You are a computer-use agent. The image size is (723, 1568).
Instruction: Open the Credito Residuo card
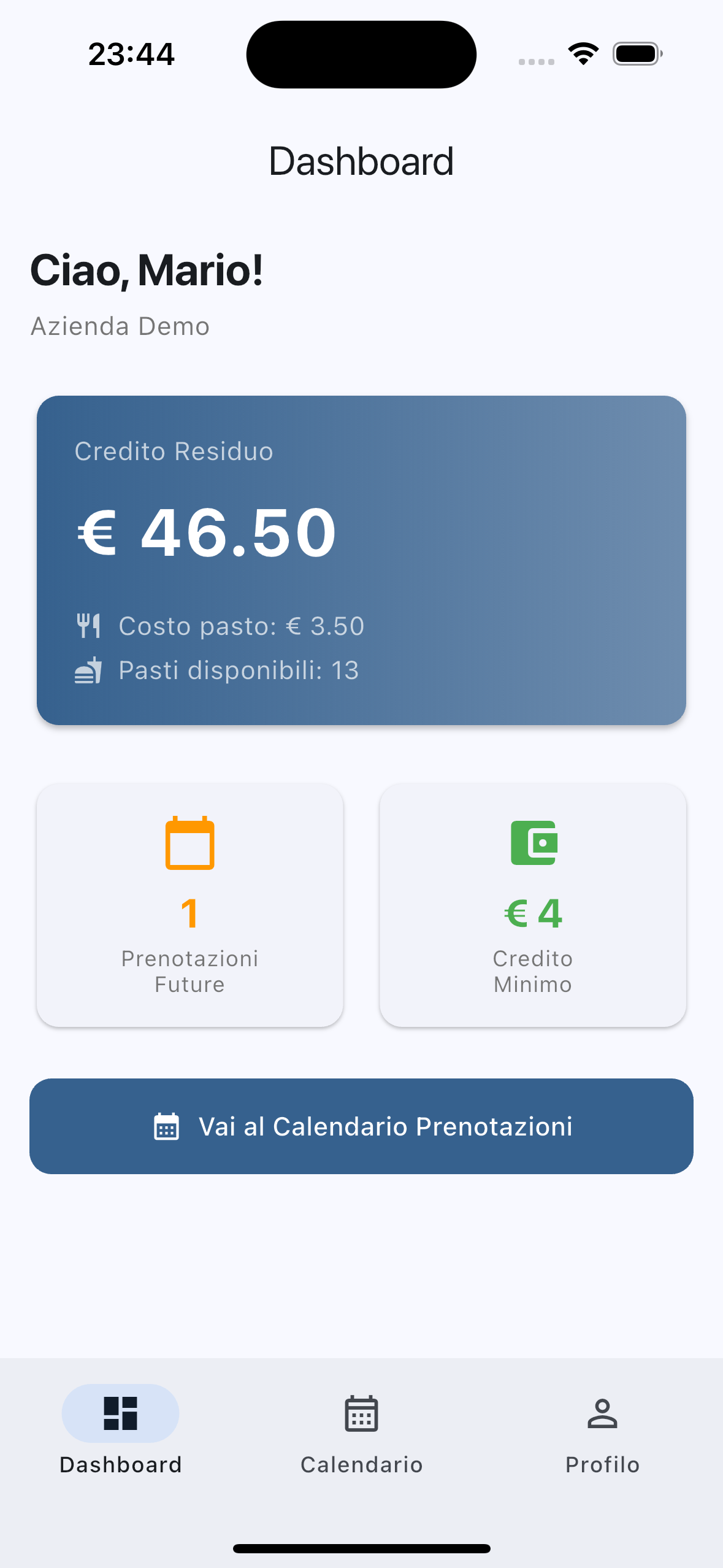(x=362, y=560)
